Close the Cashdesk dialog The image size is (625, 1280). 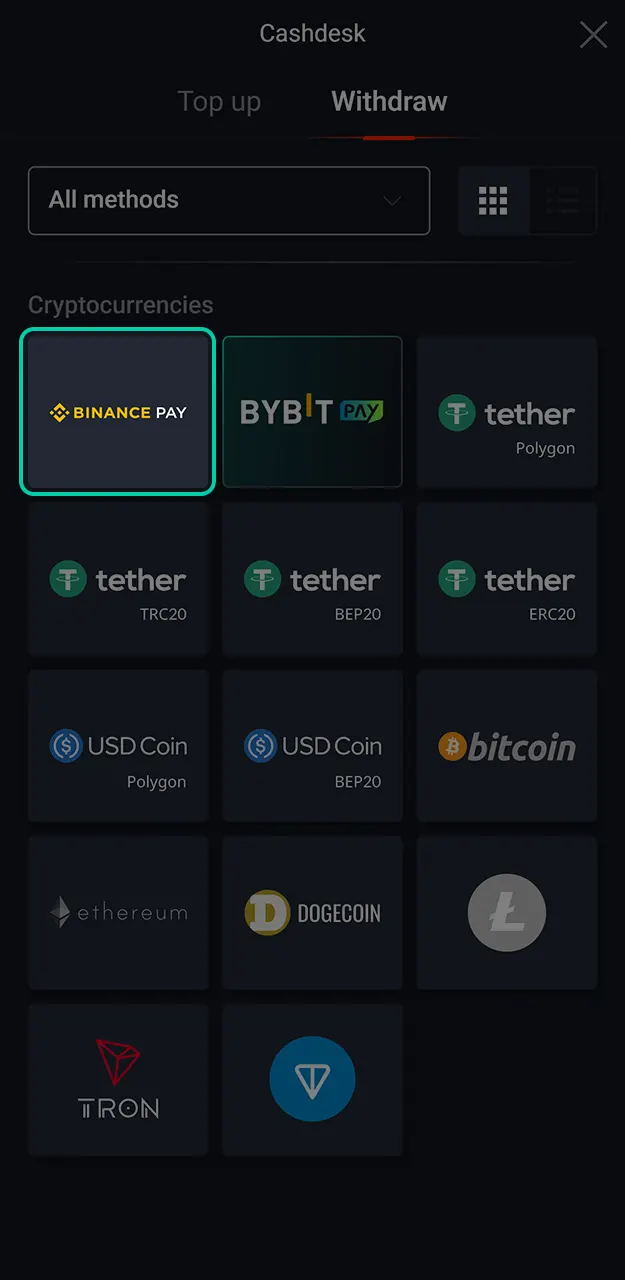[x=593, y=35]
